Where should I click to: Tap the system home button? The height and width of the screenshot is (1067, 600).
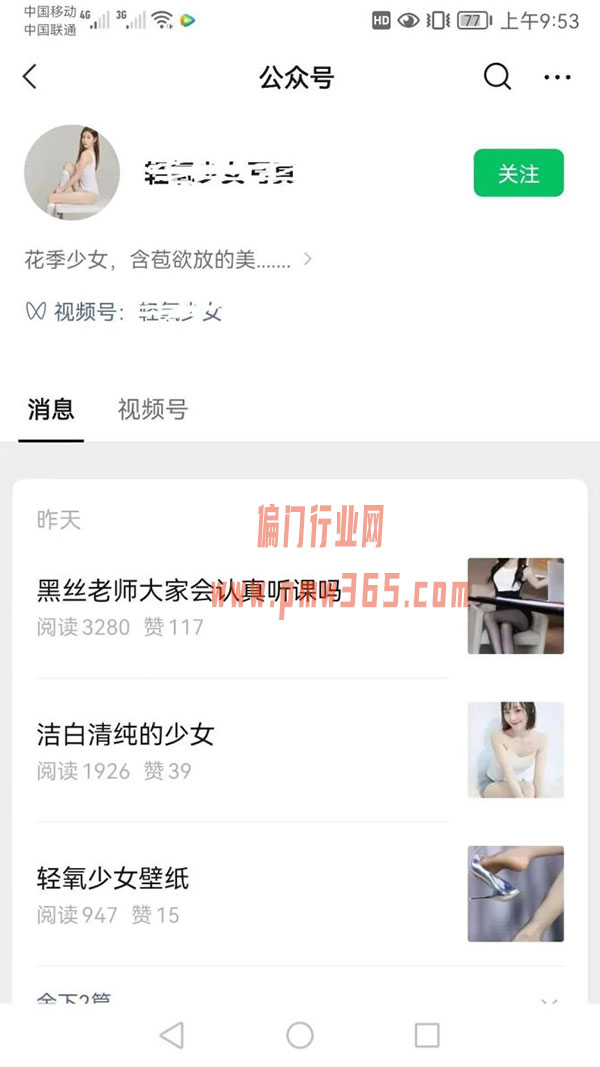pyautogui.click(x=299, y=1035)
